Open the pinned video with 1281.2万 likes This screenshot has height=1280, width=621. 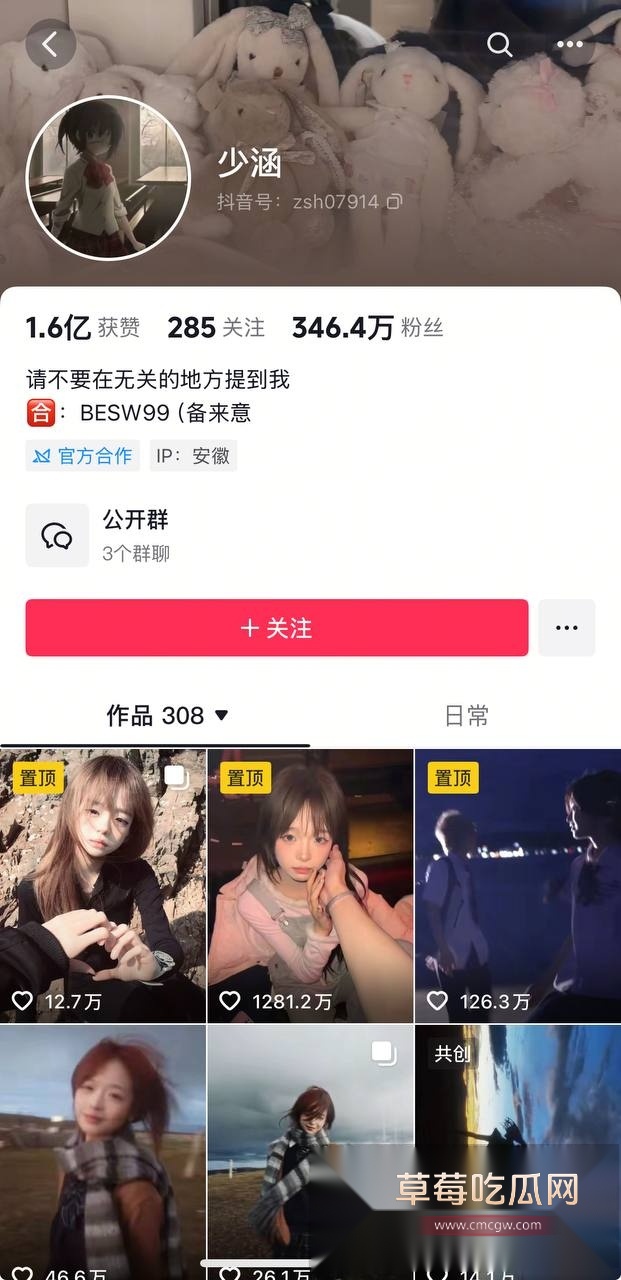[310, 885]
